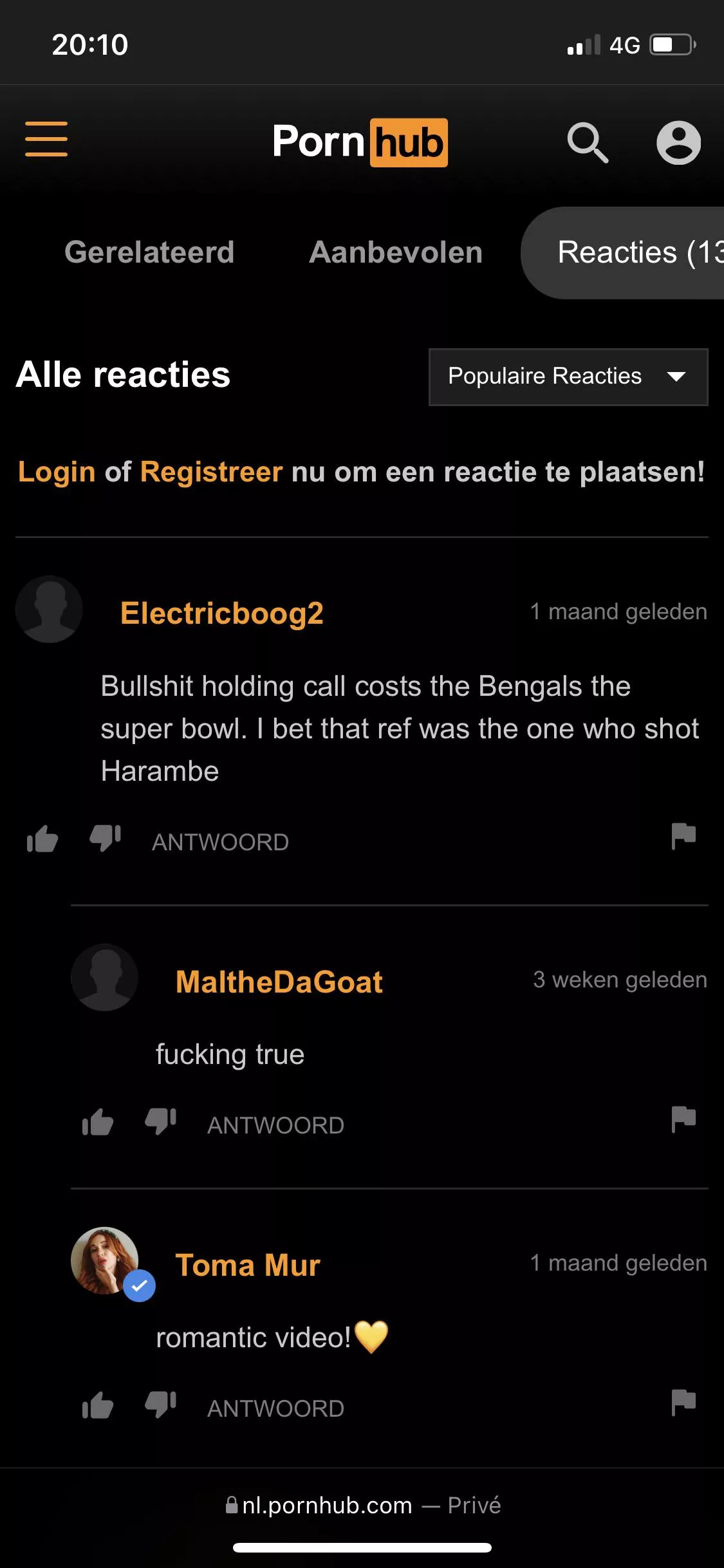Switch to the Aanbevolen tab
The width and height of the screenshot is (724, 1568).
pyautogui.click(x=396, y=252)
